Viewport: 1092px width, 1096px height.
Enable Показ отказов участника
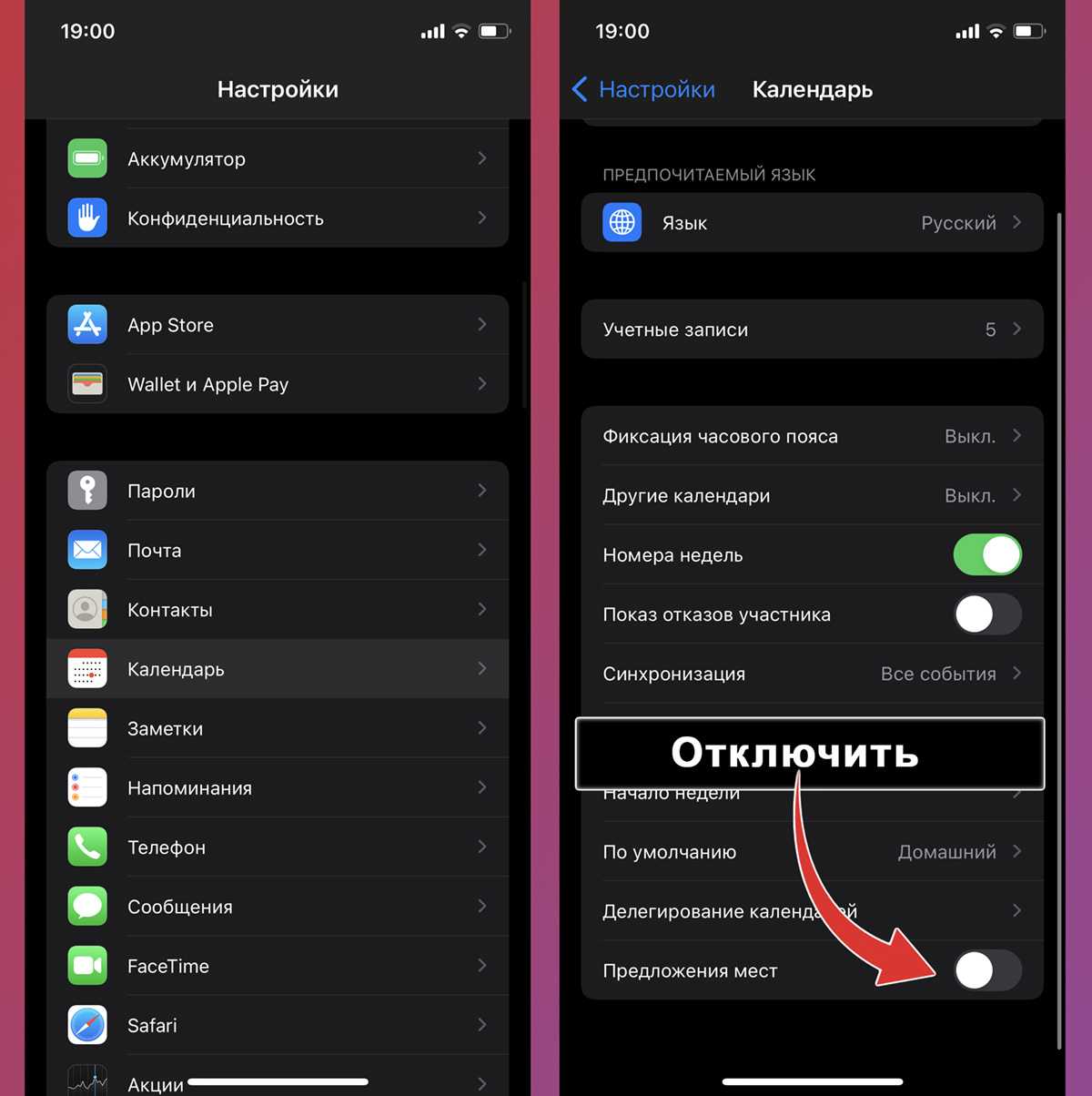987,614
